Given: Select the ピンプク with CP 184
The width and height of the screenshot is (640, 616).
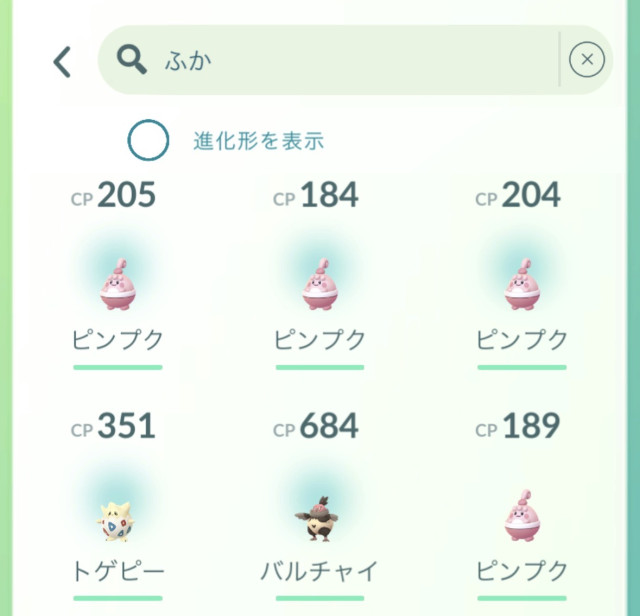Looking at the screenshot, I should [x=319, y=282].
